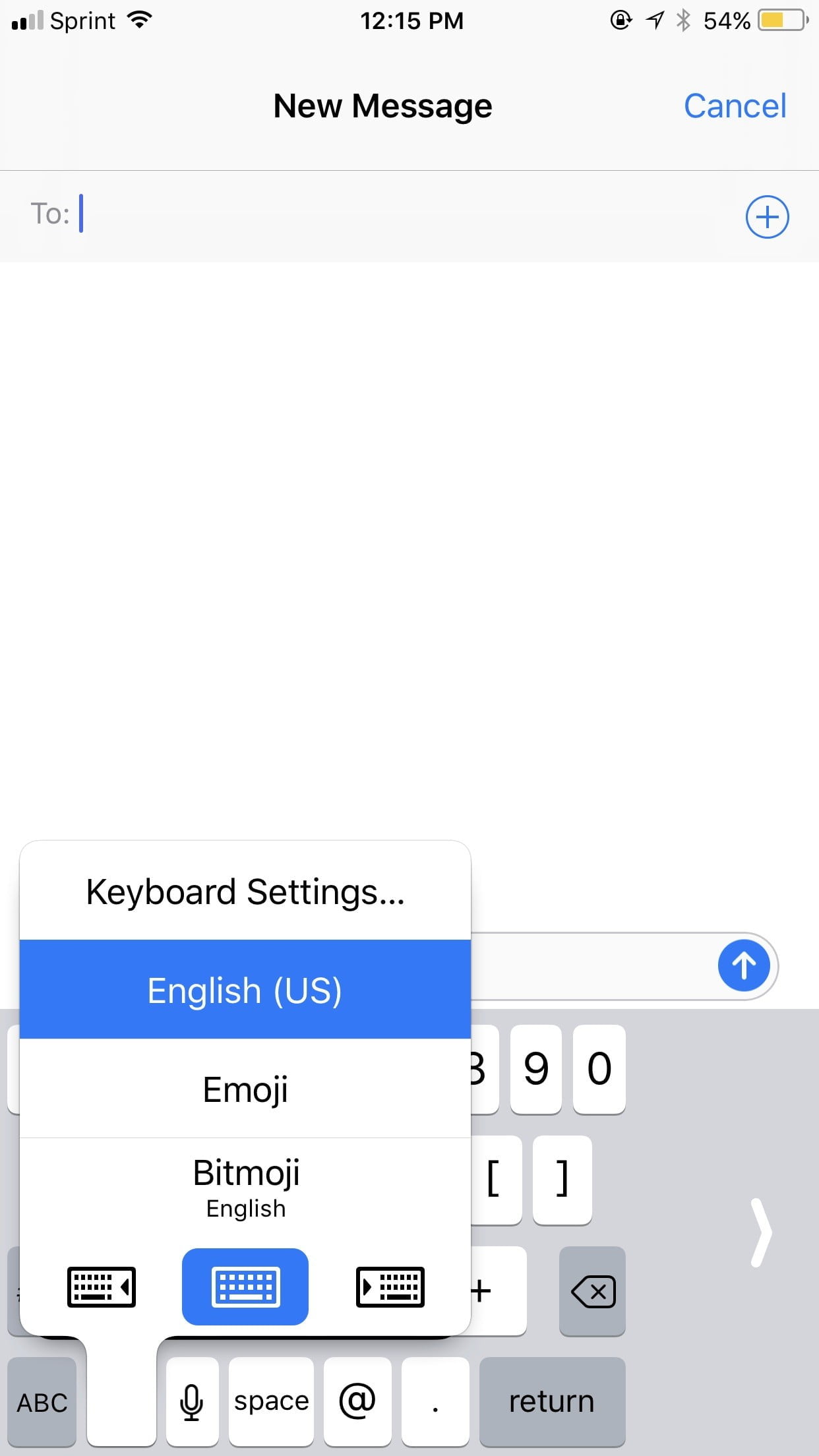Select the right-handed keyboard layout icon
Image resolution: width=819 pixels, height=1456 pixels.
click(390, 1287)
